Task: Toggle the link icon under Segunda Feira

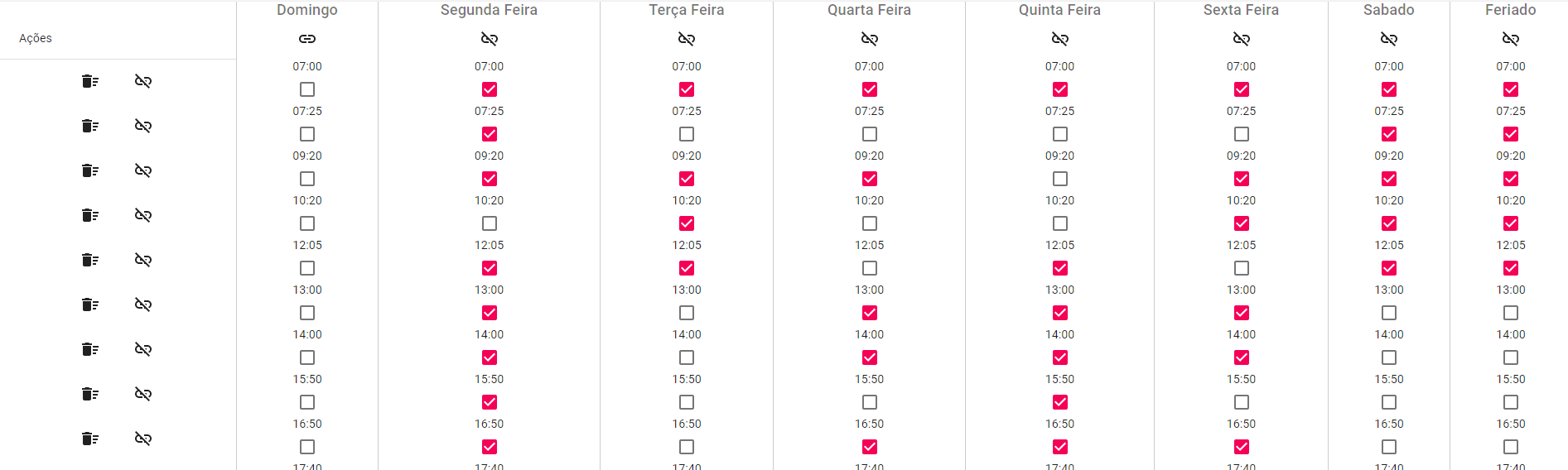Action: (490, 39)
